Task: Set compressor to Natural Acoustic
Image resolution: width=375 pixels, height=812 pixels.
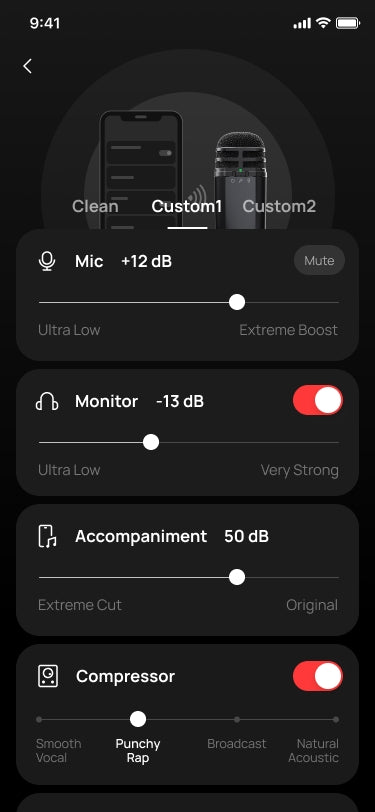Action: tap(314, 750)
